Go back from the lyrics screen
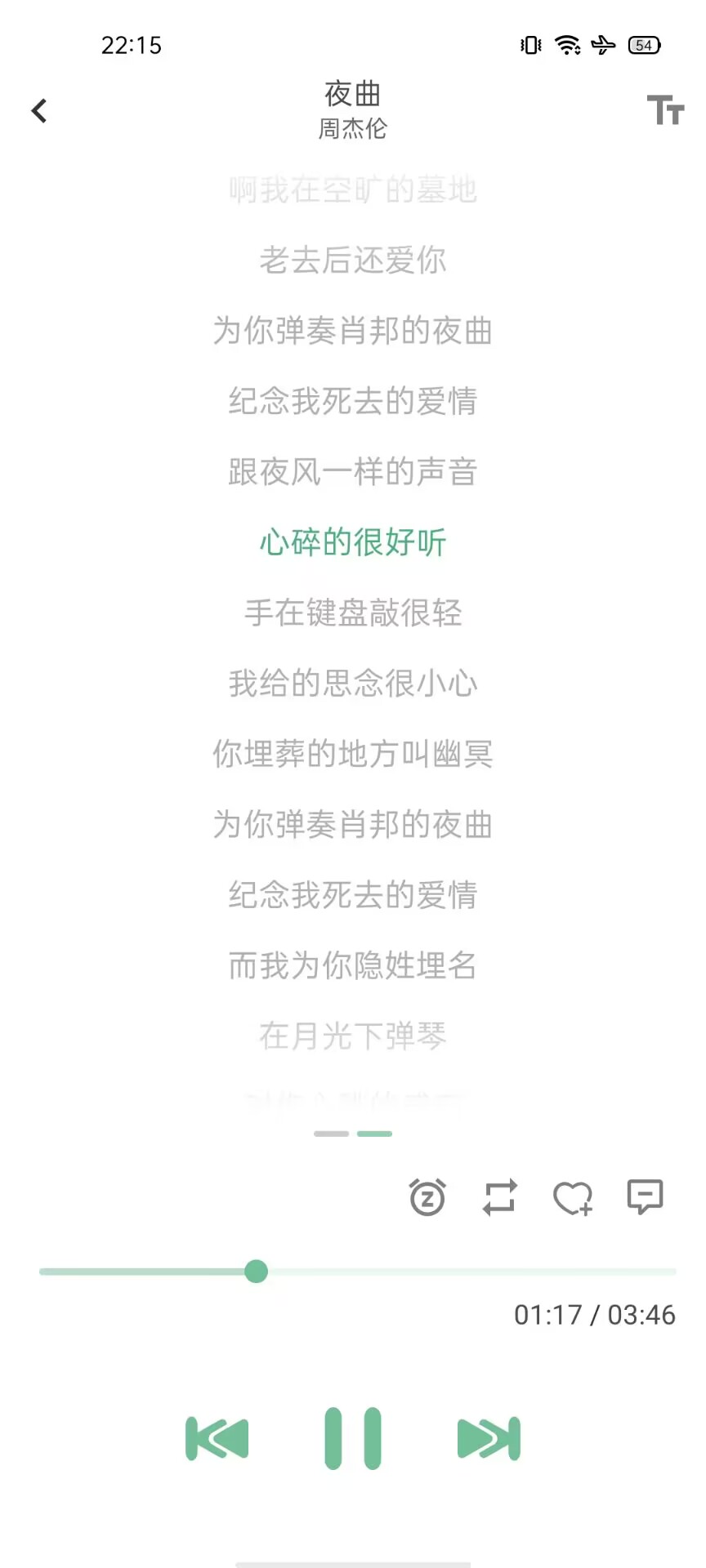This screenshot has height=1568, width=706. 39,110
